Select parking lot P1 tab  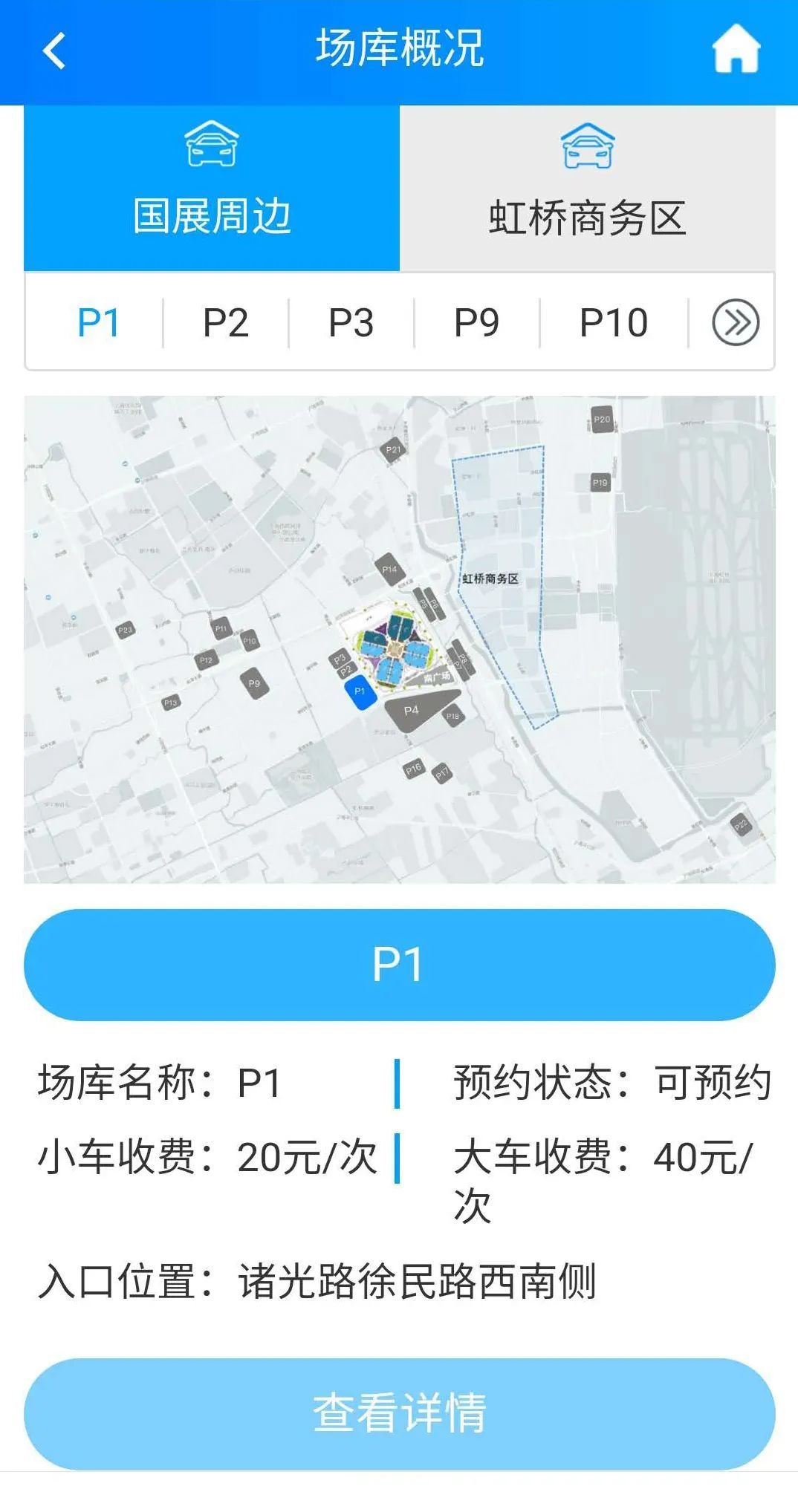click(98, 323)
